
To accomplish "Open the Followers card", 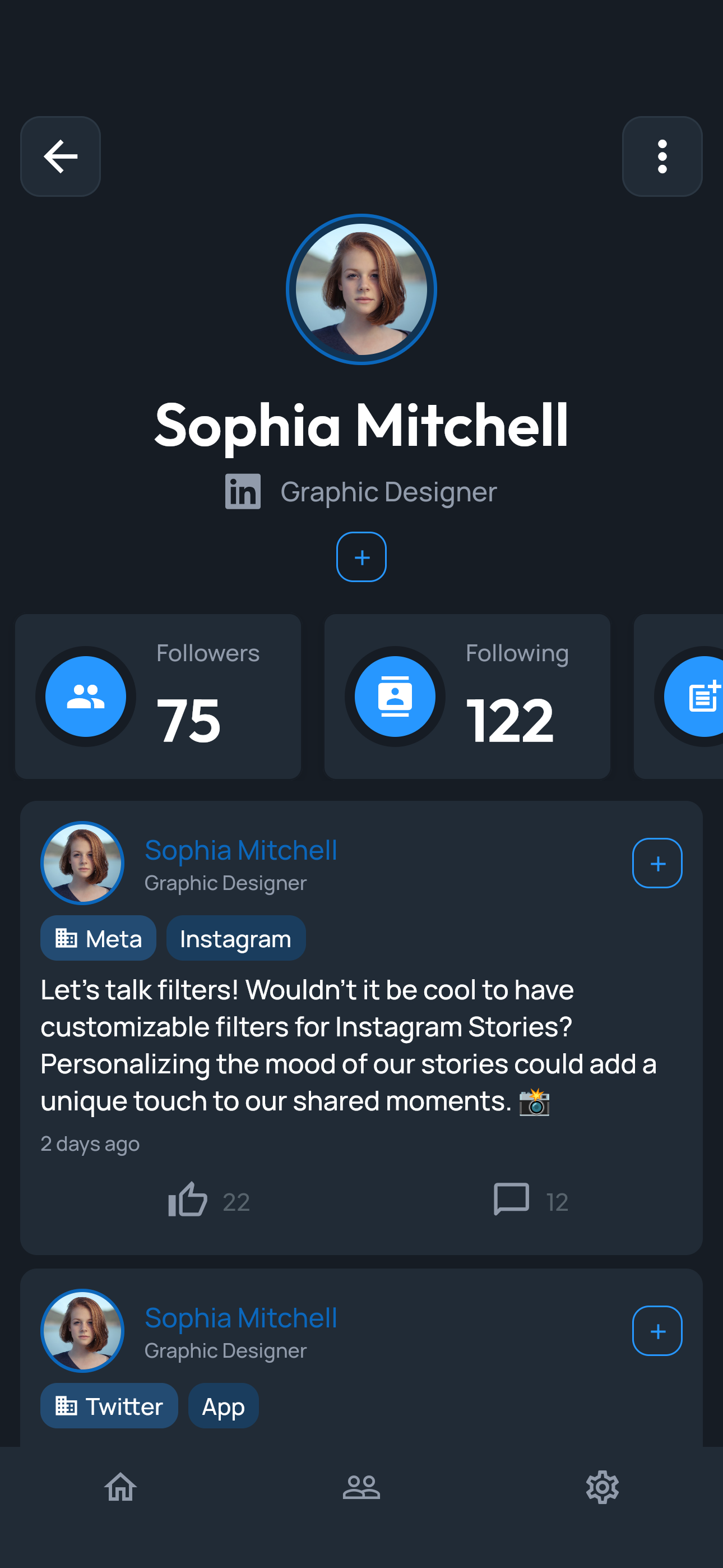I will 158,697.
